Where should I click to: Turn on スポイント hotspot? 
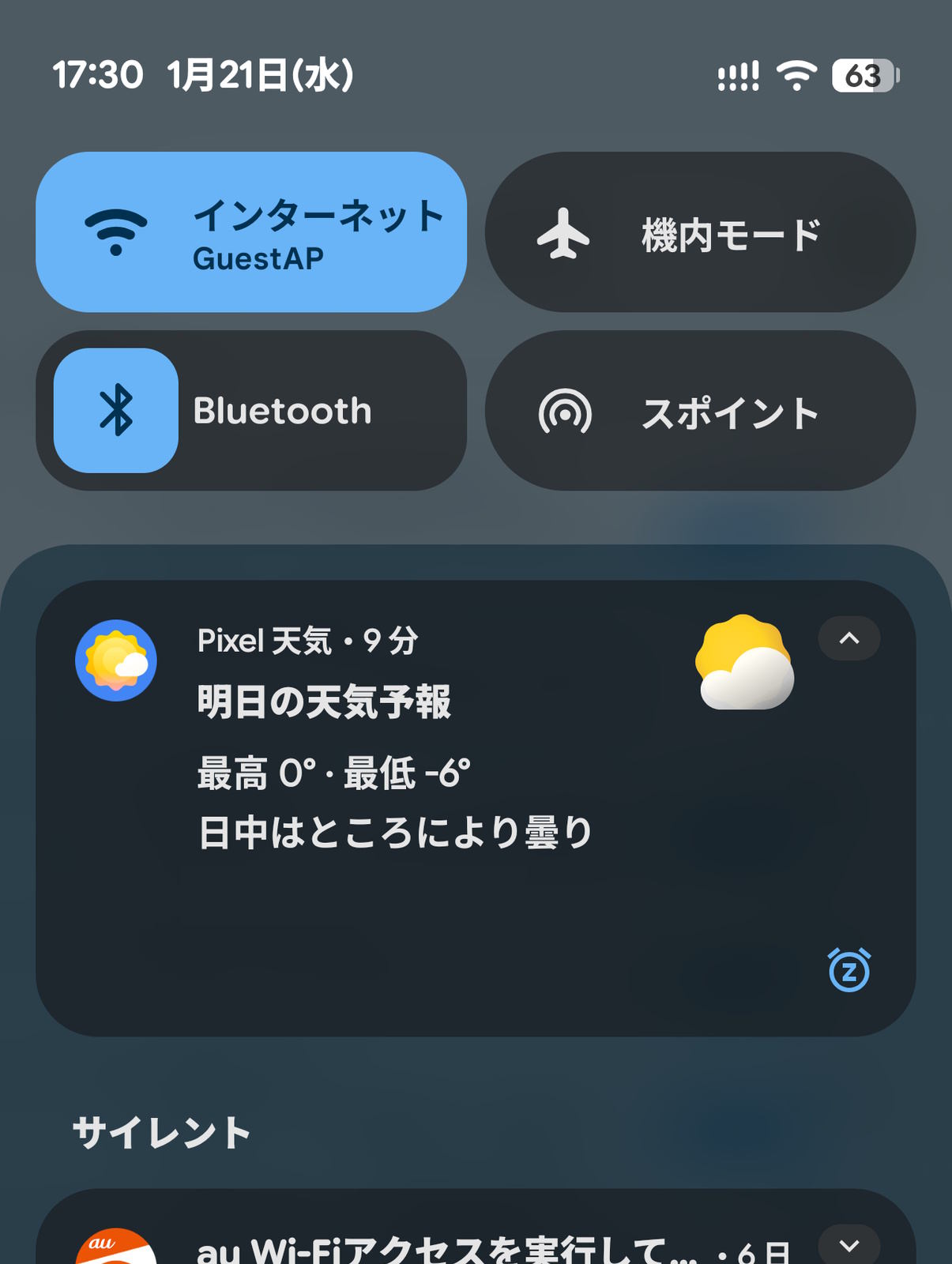pyautogui.click(x=703, y=410)
